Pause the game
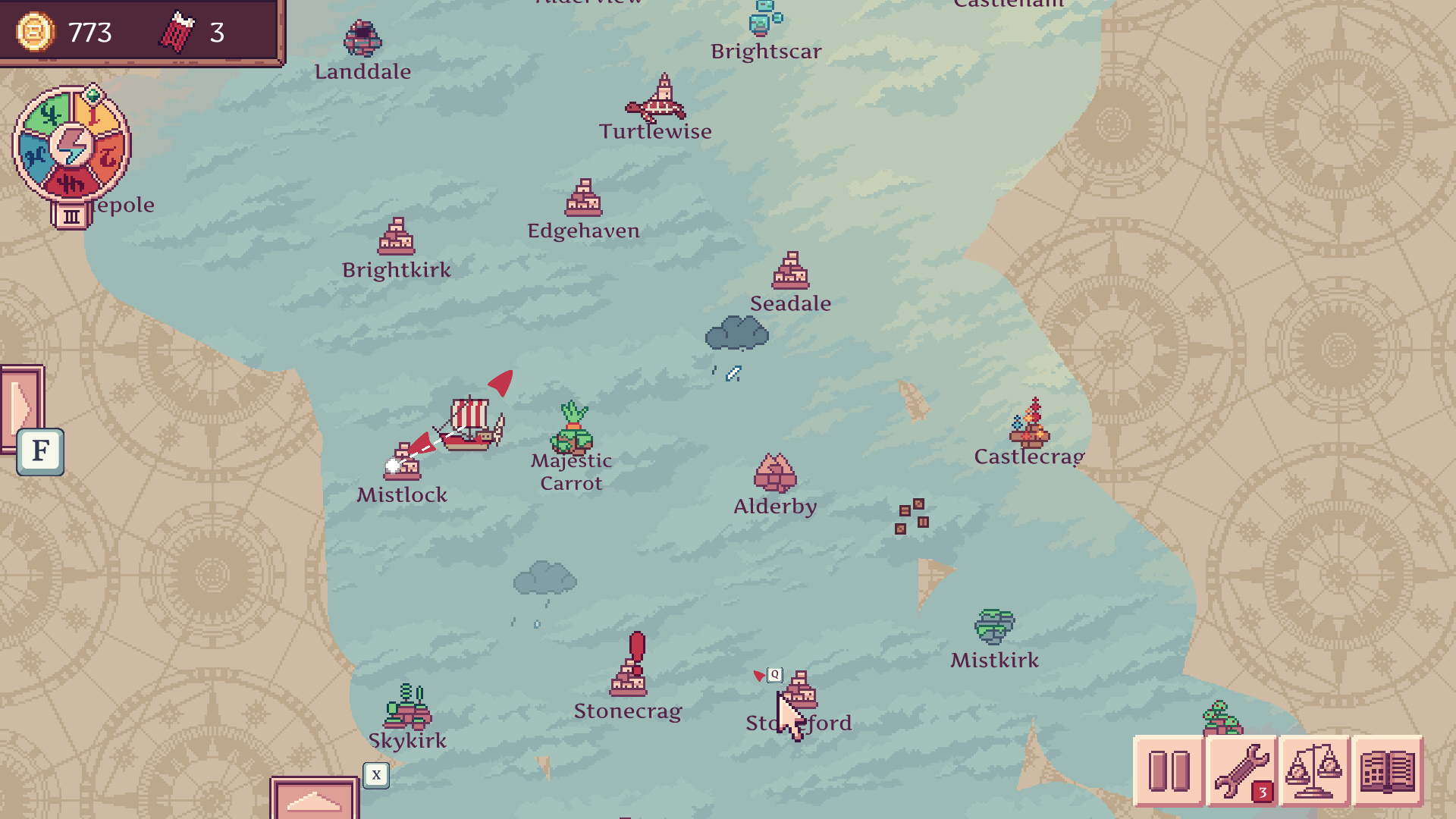This screenshot has width=1456, height=819. pyautogui.click(x=1168, y=770)
